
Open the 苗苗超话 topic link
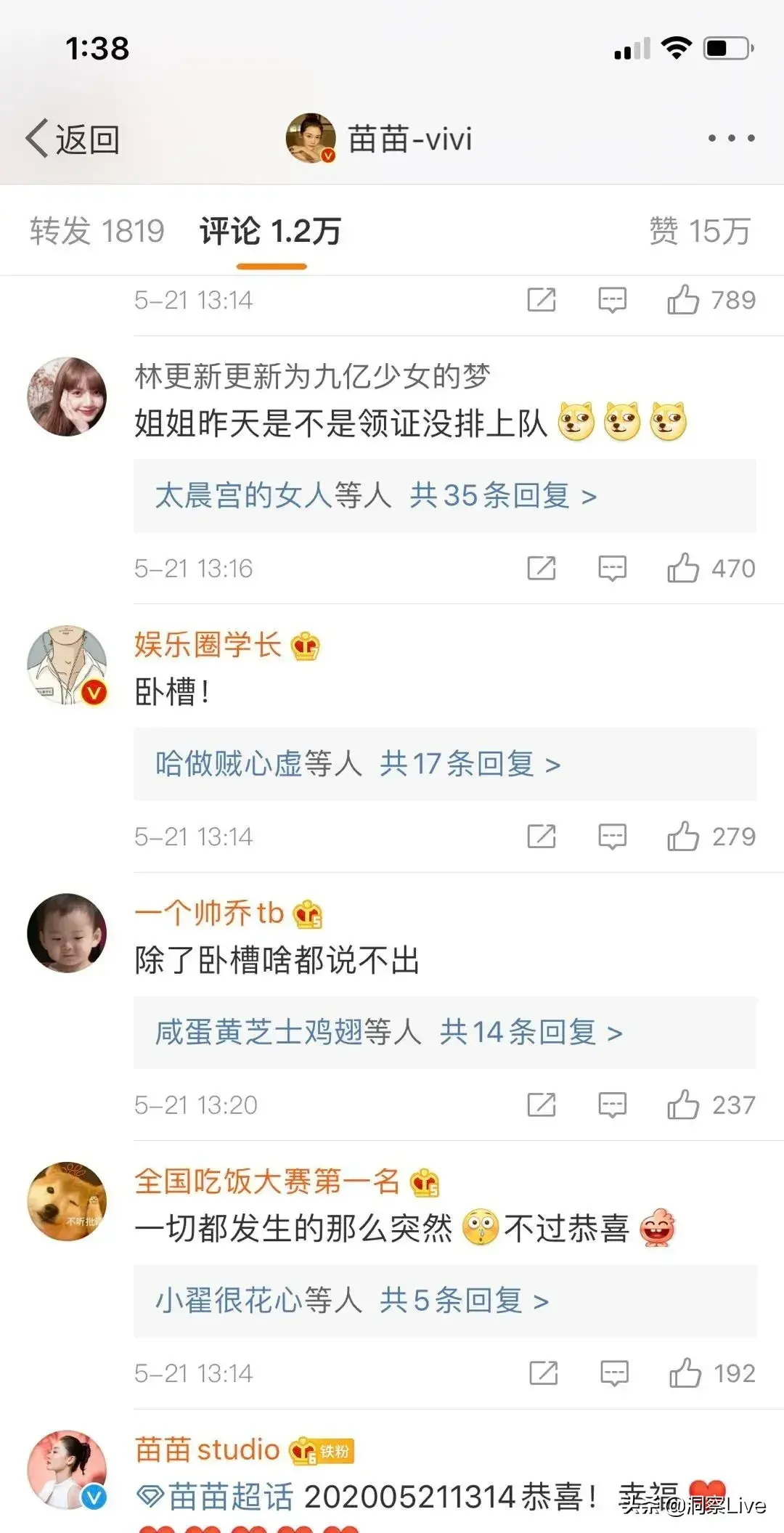pos(229,1497)
